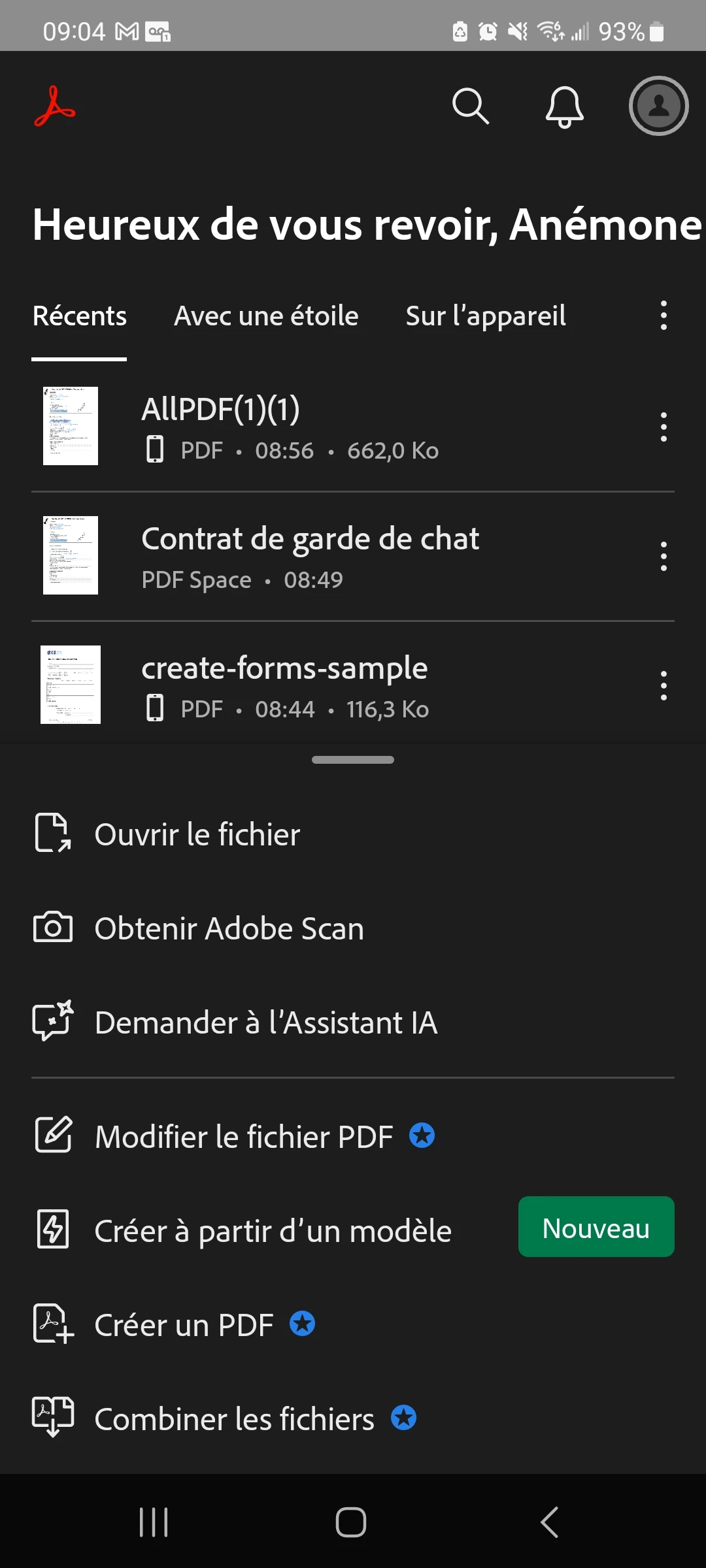Switch to the Avec une étoile tab
Screen dimensions: 706x1568
[266, 316]
